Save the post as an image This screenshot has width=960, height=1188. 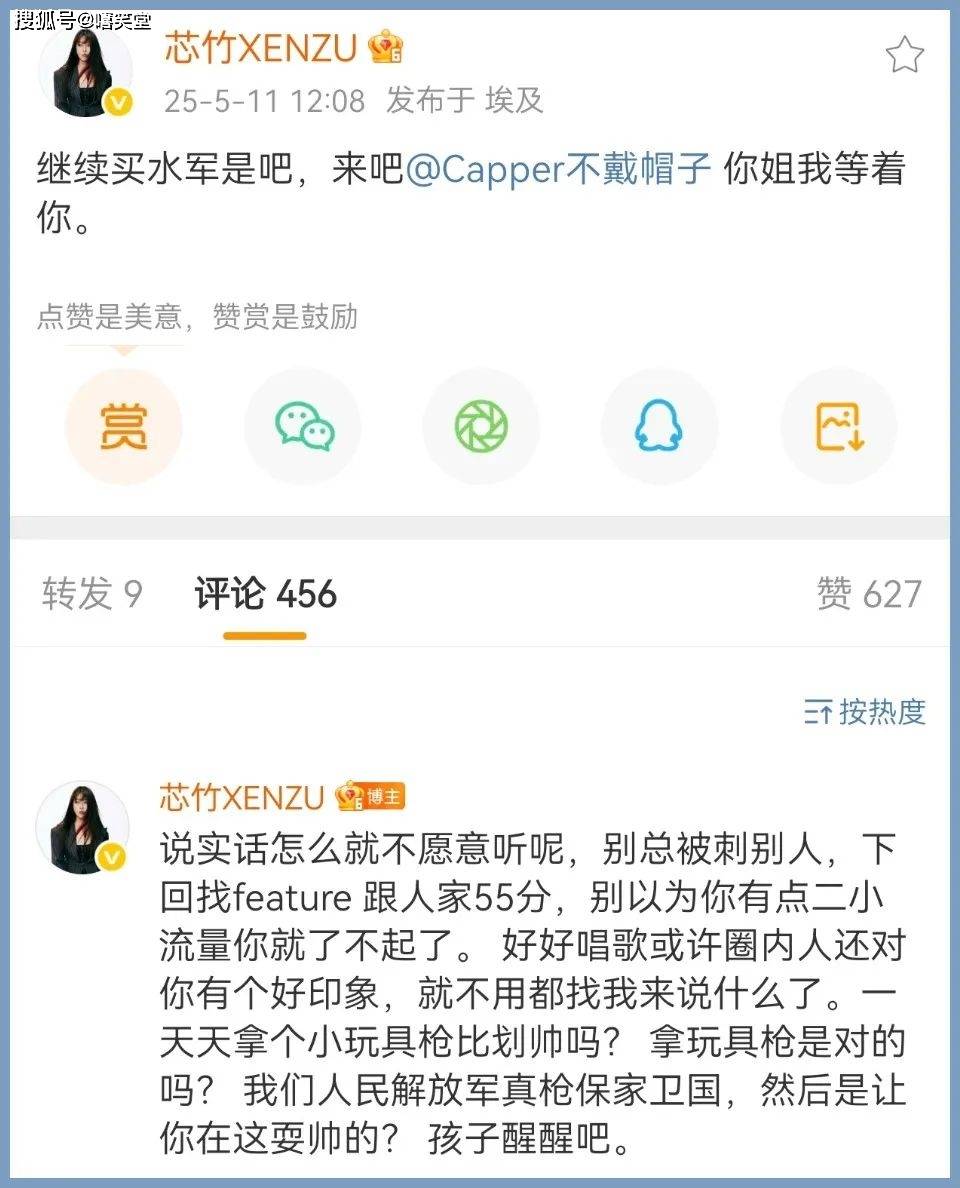point(839,427)
